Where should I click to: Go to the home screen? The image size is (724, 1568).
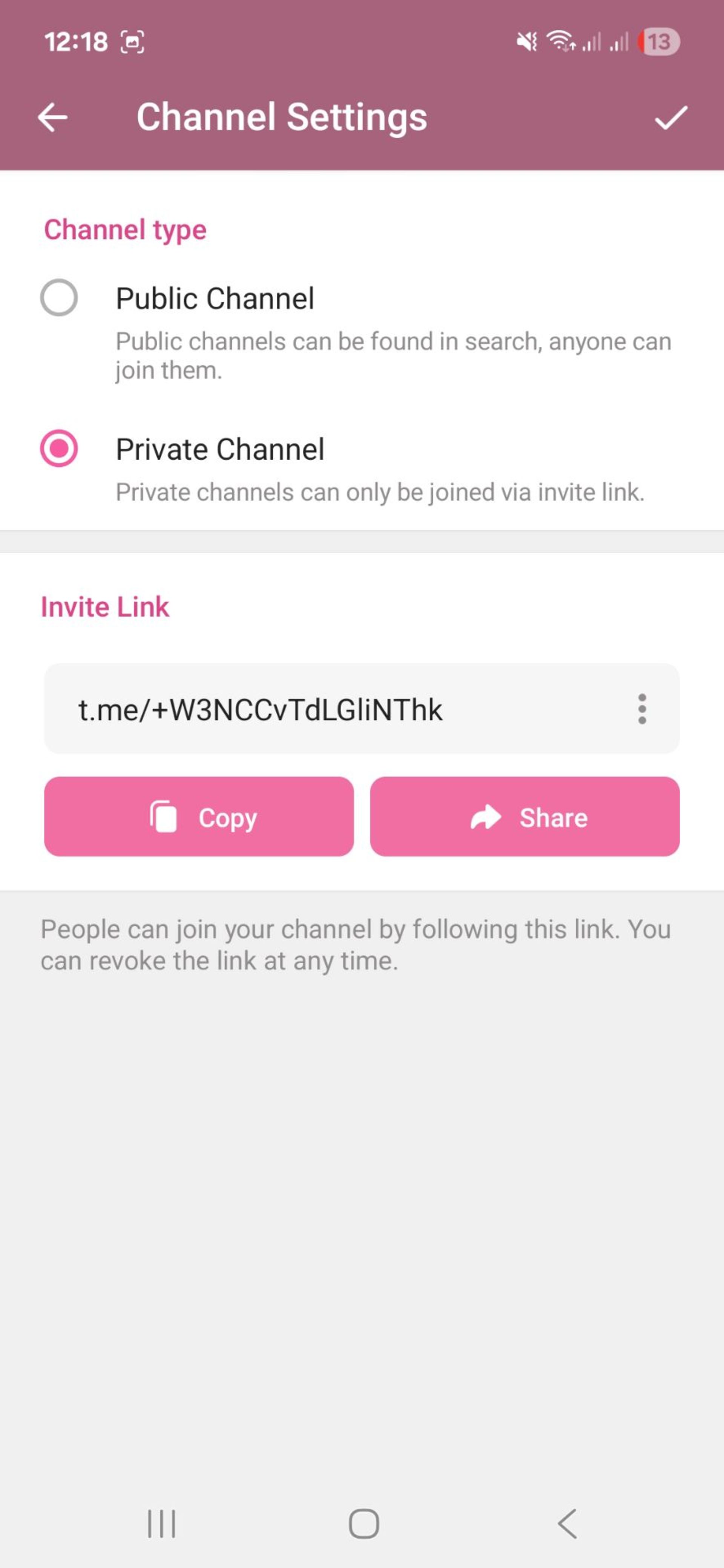coord(364,1524)
